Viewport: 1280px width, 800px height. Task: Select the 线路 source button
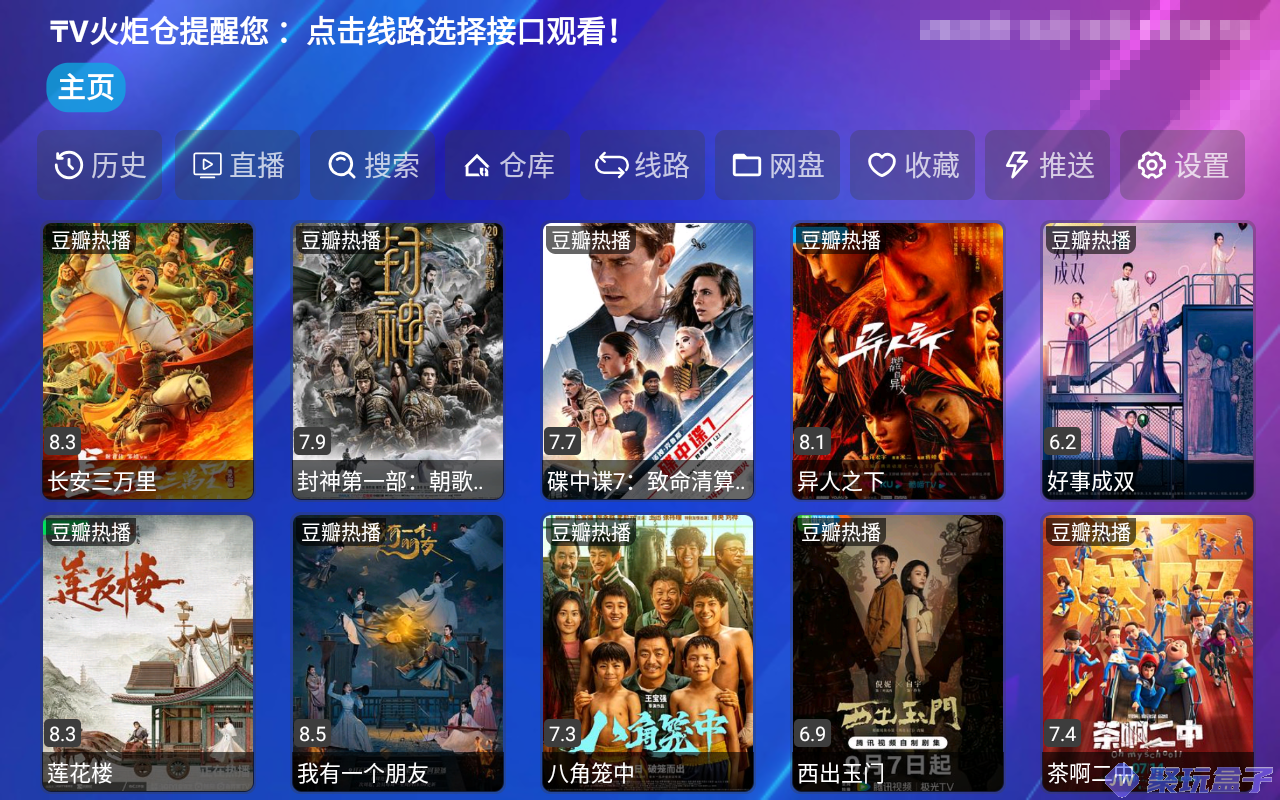click(642, 165)
